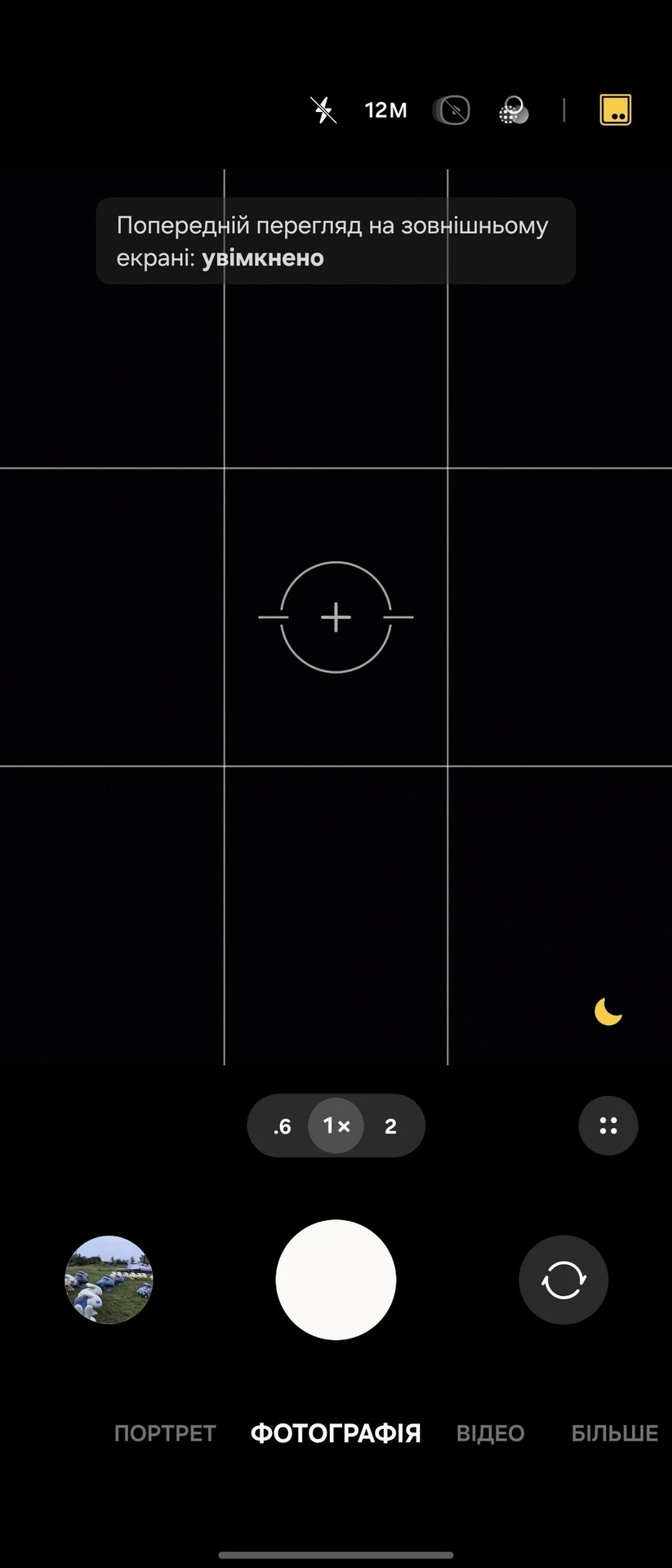Open the filters and effects icon
This screenshot has height=1568, width=672.
pos(514,110)
